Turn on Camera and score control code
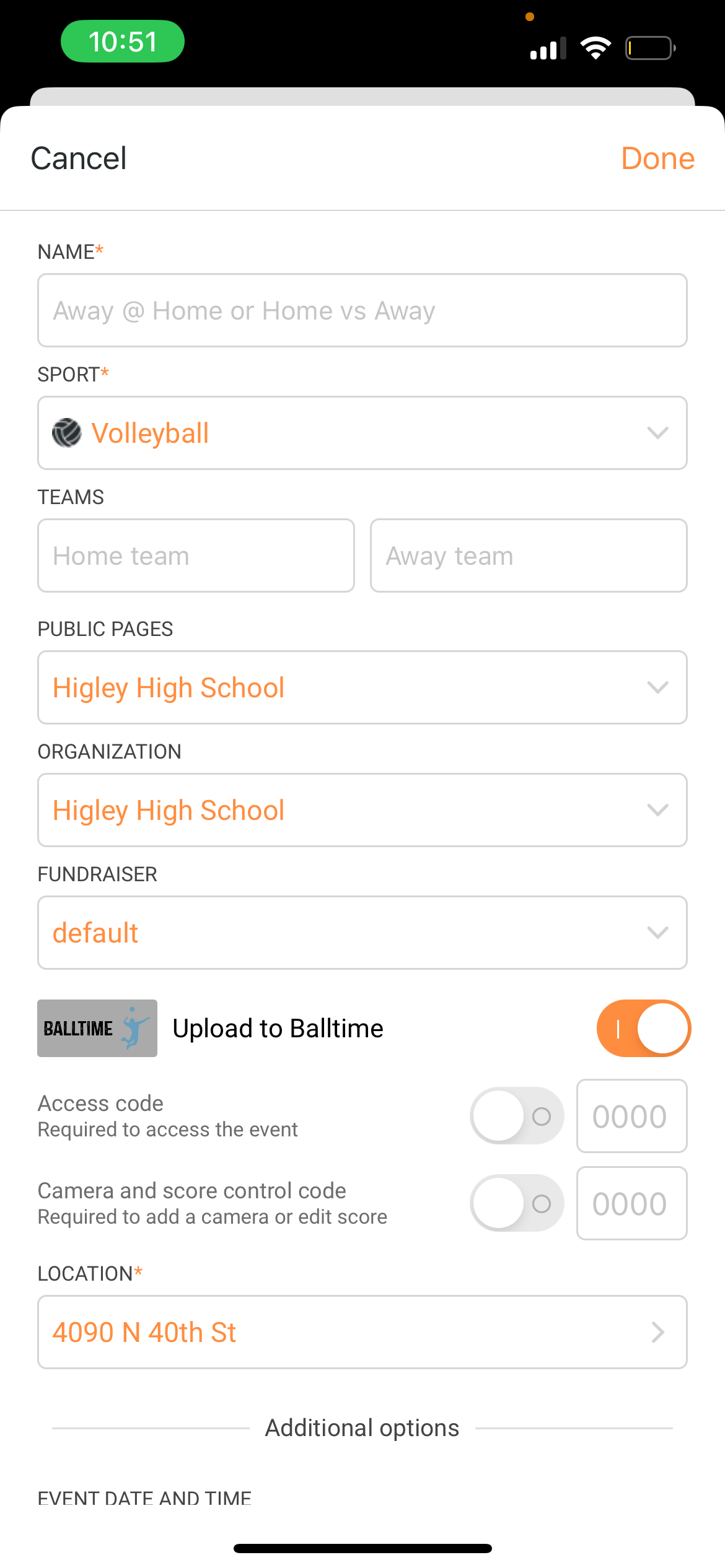Viewport: 725px width, 1568px height. coord(517,1203)
